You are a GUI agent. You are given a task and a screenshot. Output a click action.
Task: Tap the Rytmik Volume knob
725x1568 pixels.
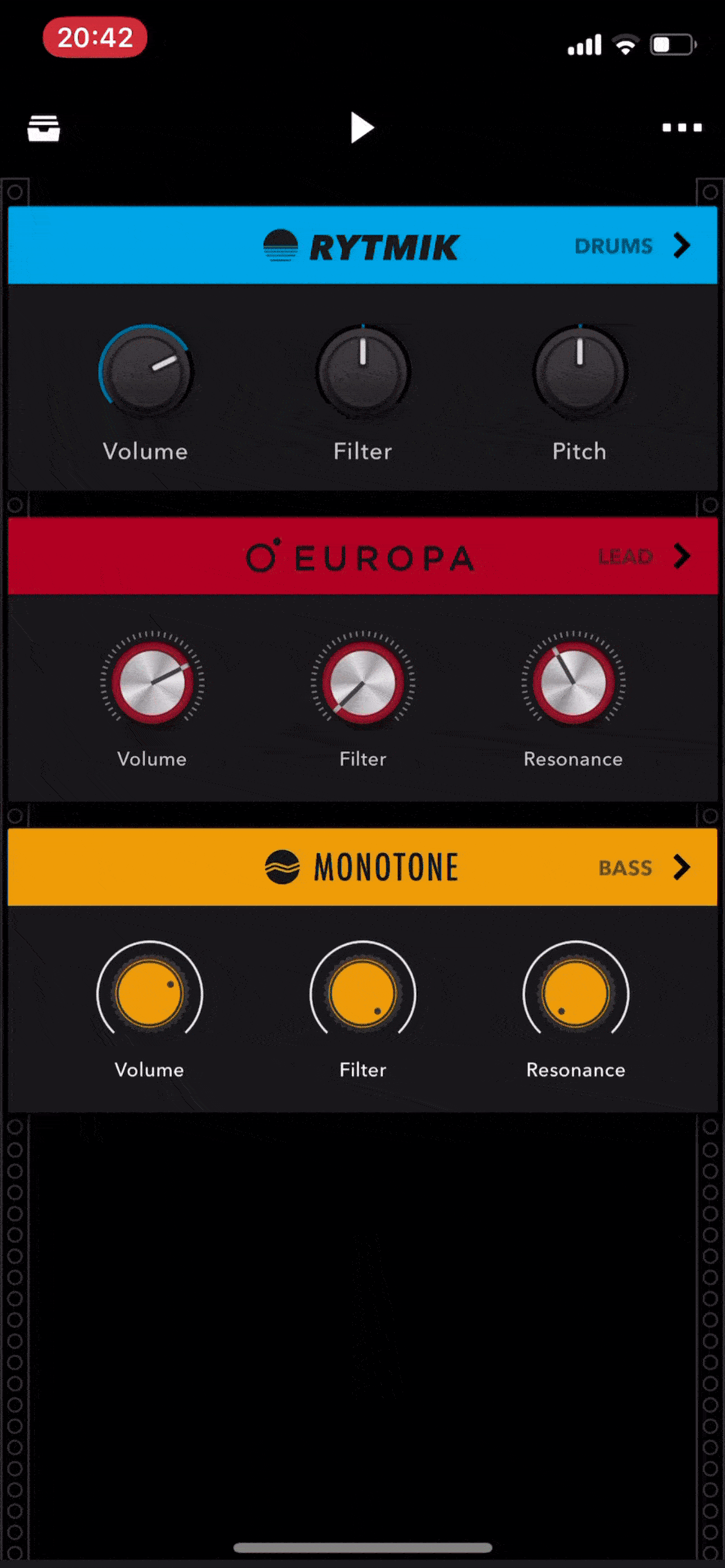(147, 371)
